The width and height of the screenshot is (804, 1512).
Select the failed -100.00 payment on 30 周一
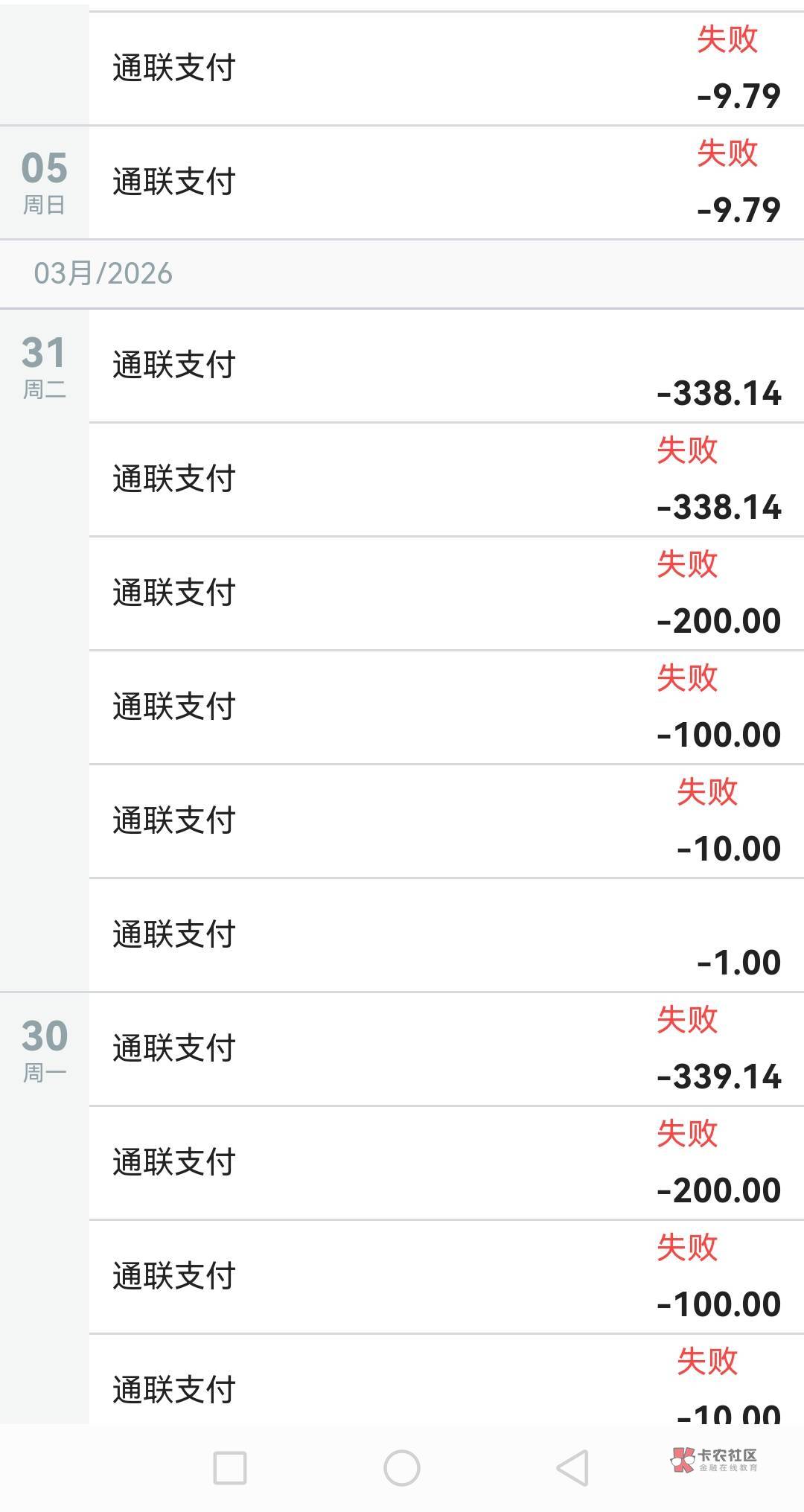click(447, 1277)
